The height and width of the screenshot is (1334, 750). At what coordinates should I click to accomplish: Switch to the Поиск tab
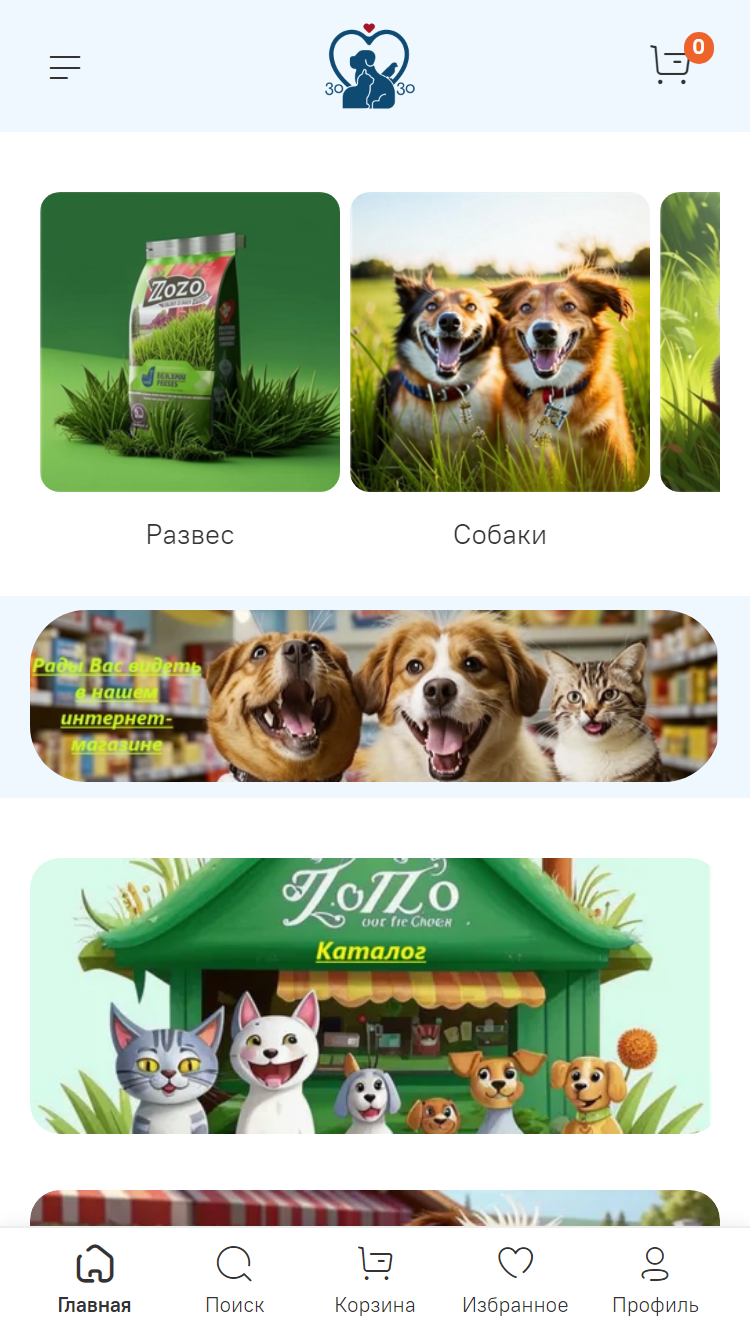coord(235,1280)
